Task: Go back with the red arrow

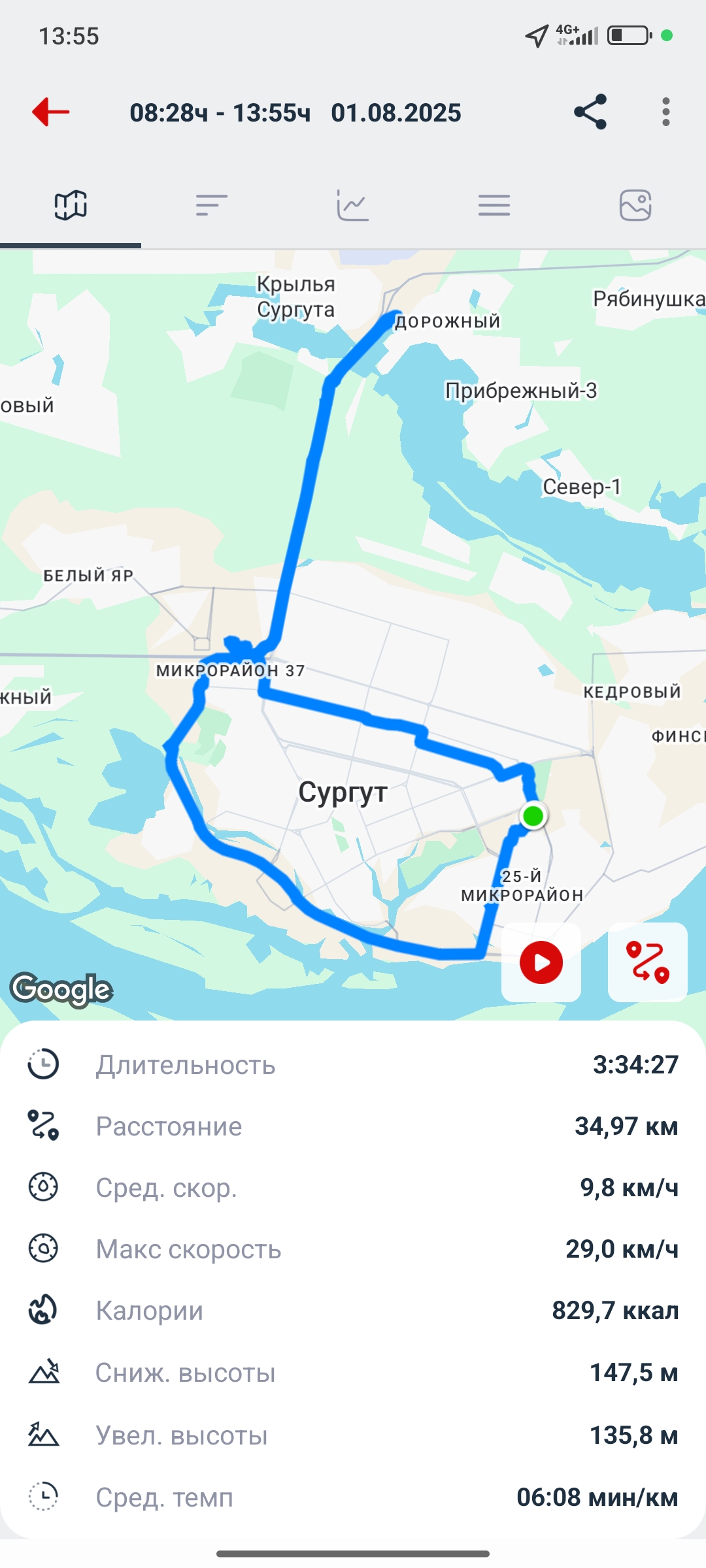Action: [50, 112]
